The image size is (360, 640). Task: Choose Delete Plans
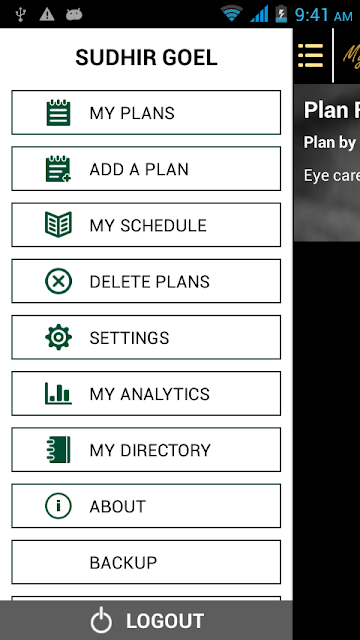point(146,281)
